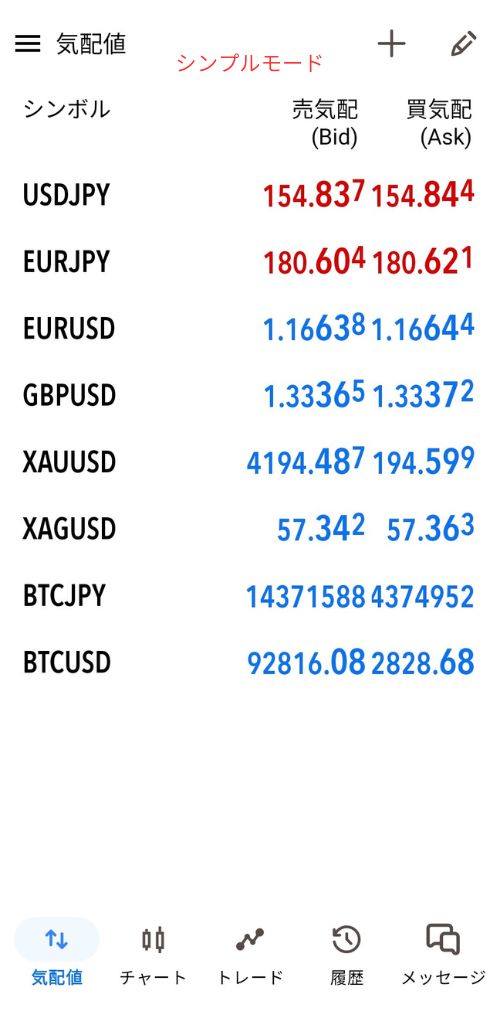The image size is (500, 1010).
Task: Open the hamburger drawer menu
Action: click(x=28, y=44)
